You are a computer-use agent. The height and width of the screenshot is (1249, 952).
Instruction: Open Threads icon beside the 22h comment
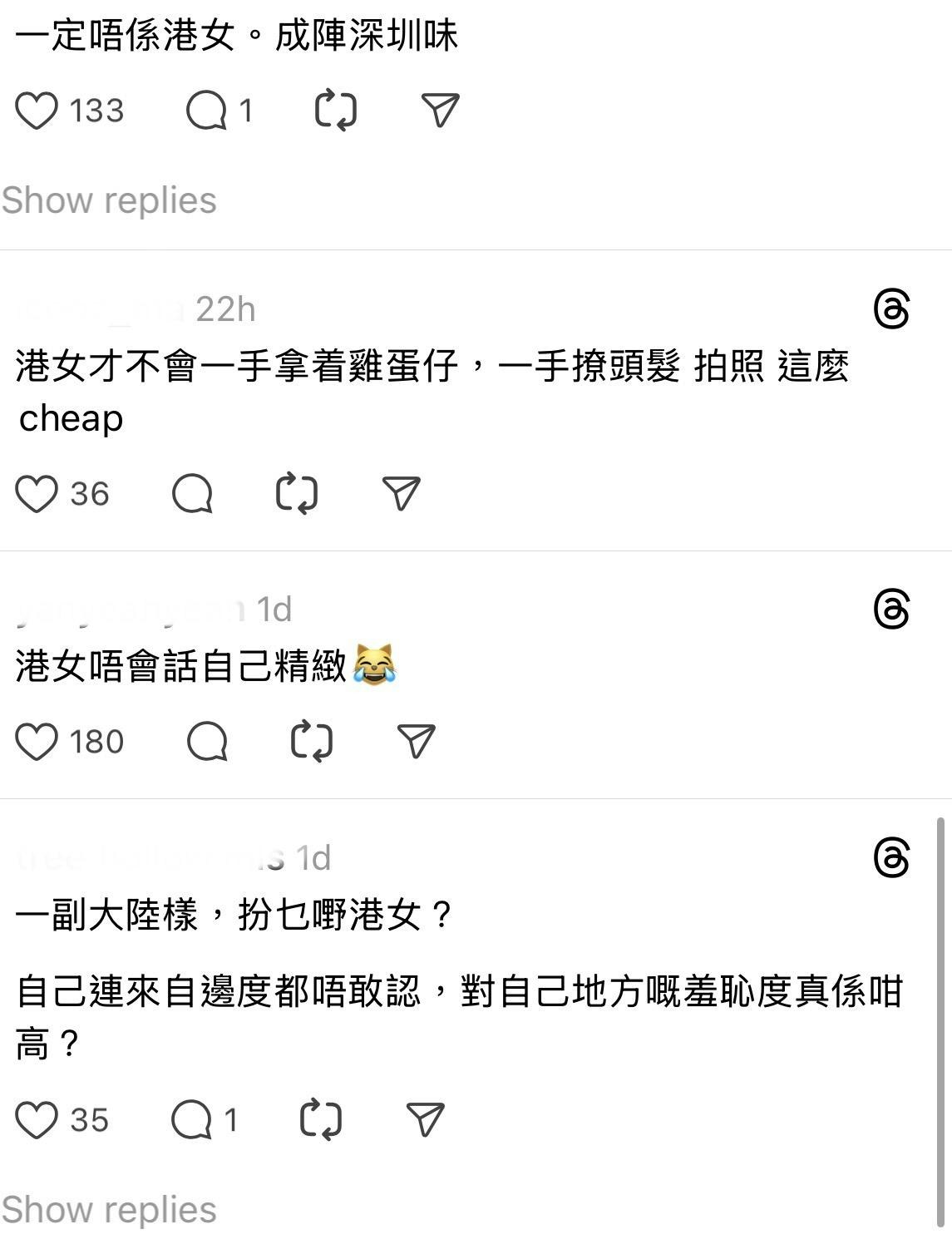[891, 309]
